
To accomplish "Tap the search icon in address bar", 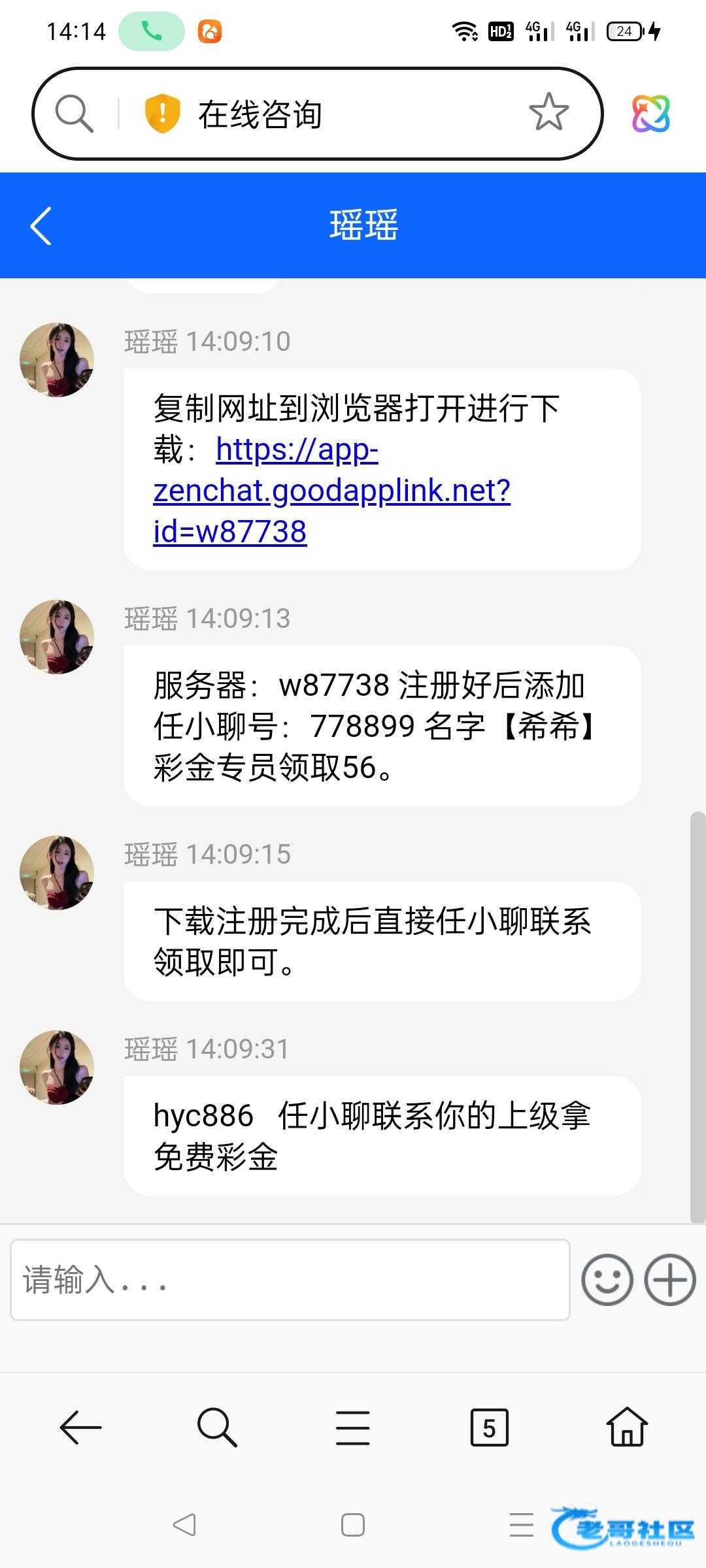I will (74, 113).
